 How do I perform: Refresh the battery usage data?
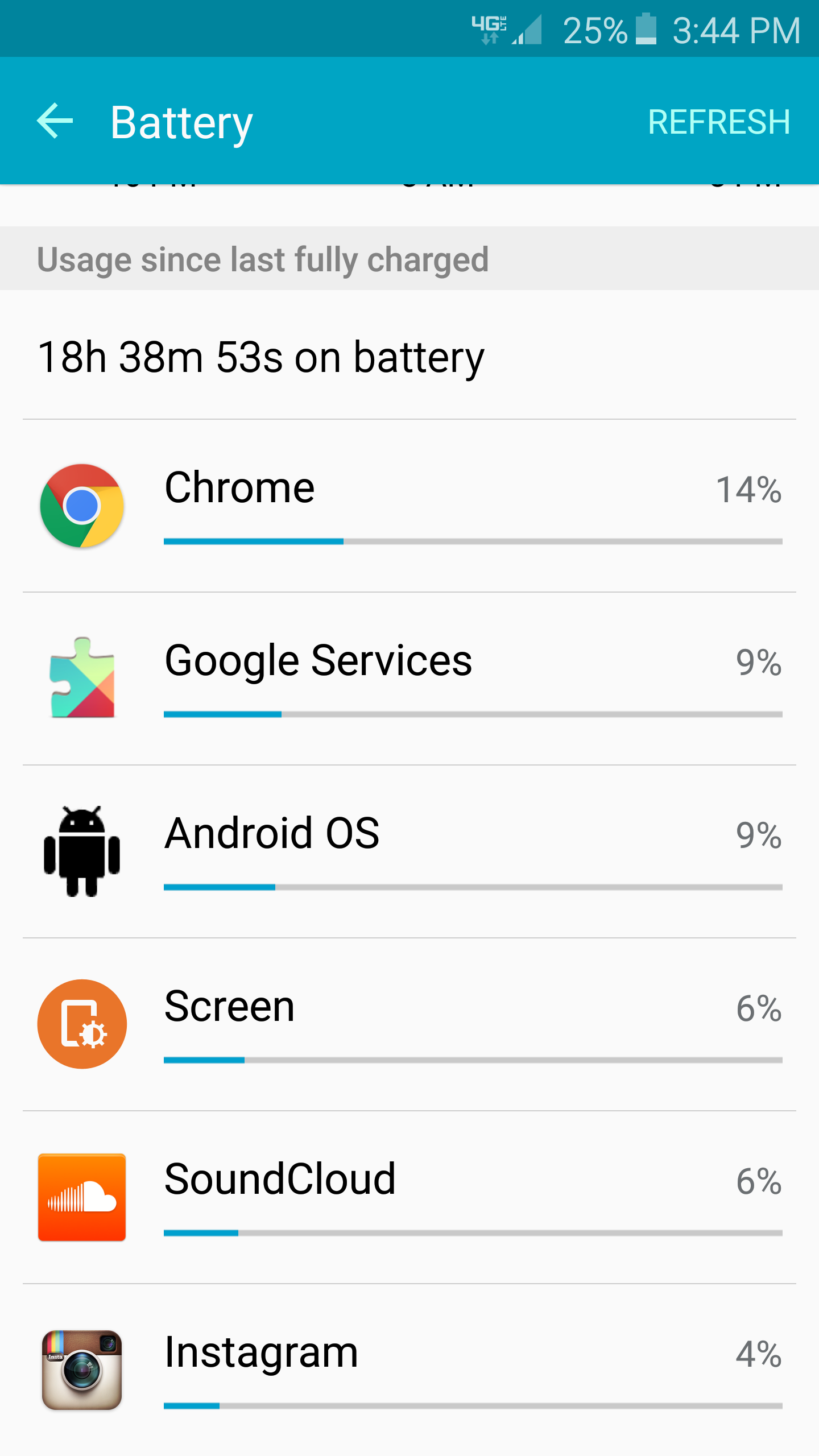pos(718,122)
